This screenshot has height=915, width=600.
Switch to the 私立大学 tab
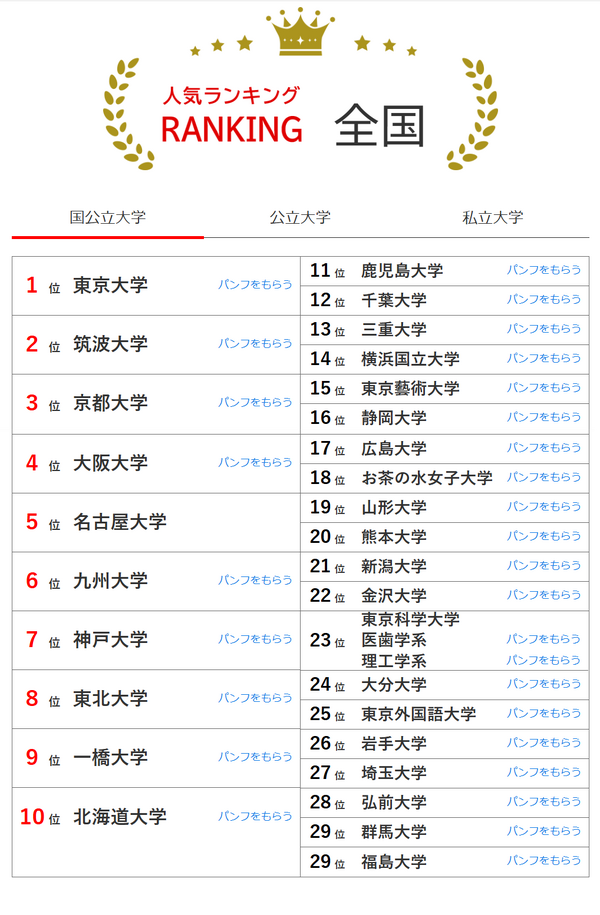(492, 217)
